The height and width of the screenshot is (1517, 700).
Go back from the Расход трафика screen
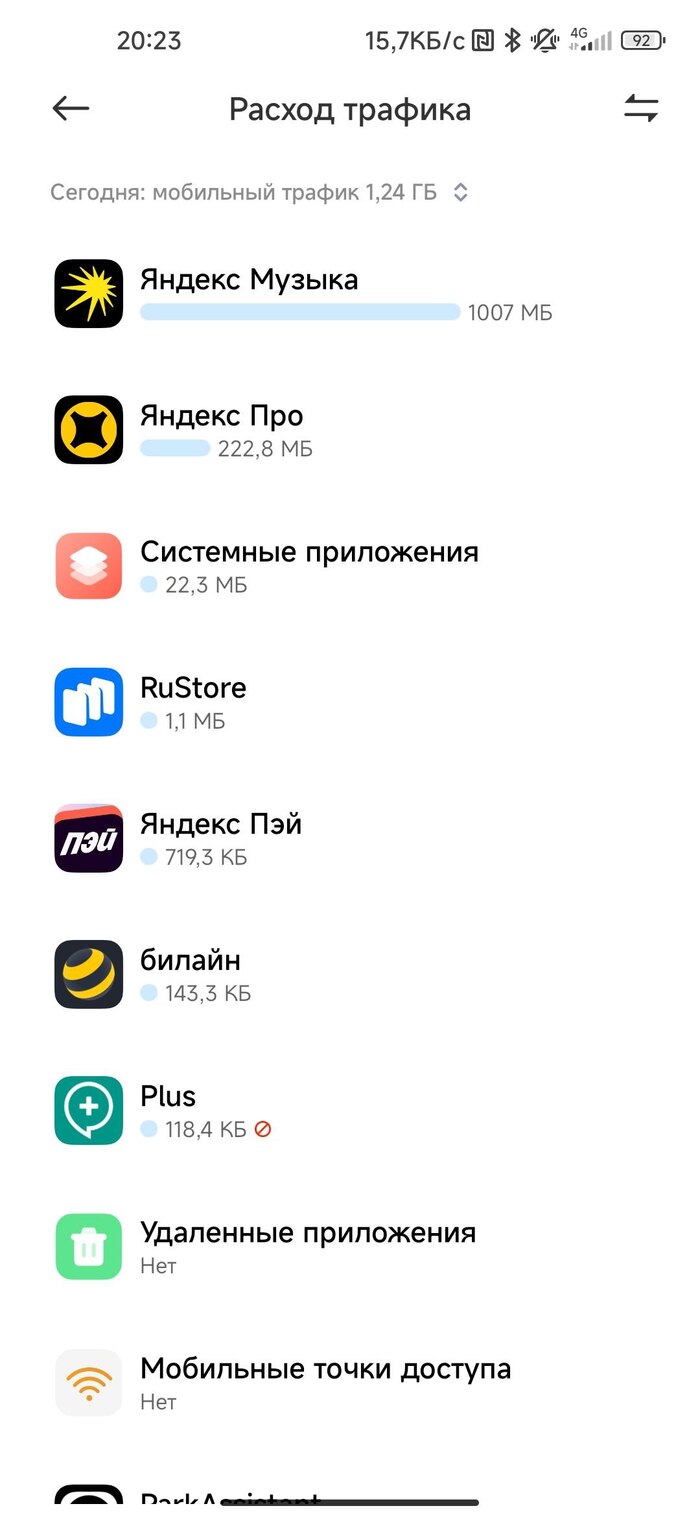pos(71,109)
